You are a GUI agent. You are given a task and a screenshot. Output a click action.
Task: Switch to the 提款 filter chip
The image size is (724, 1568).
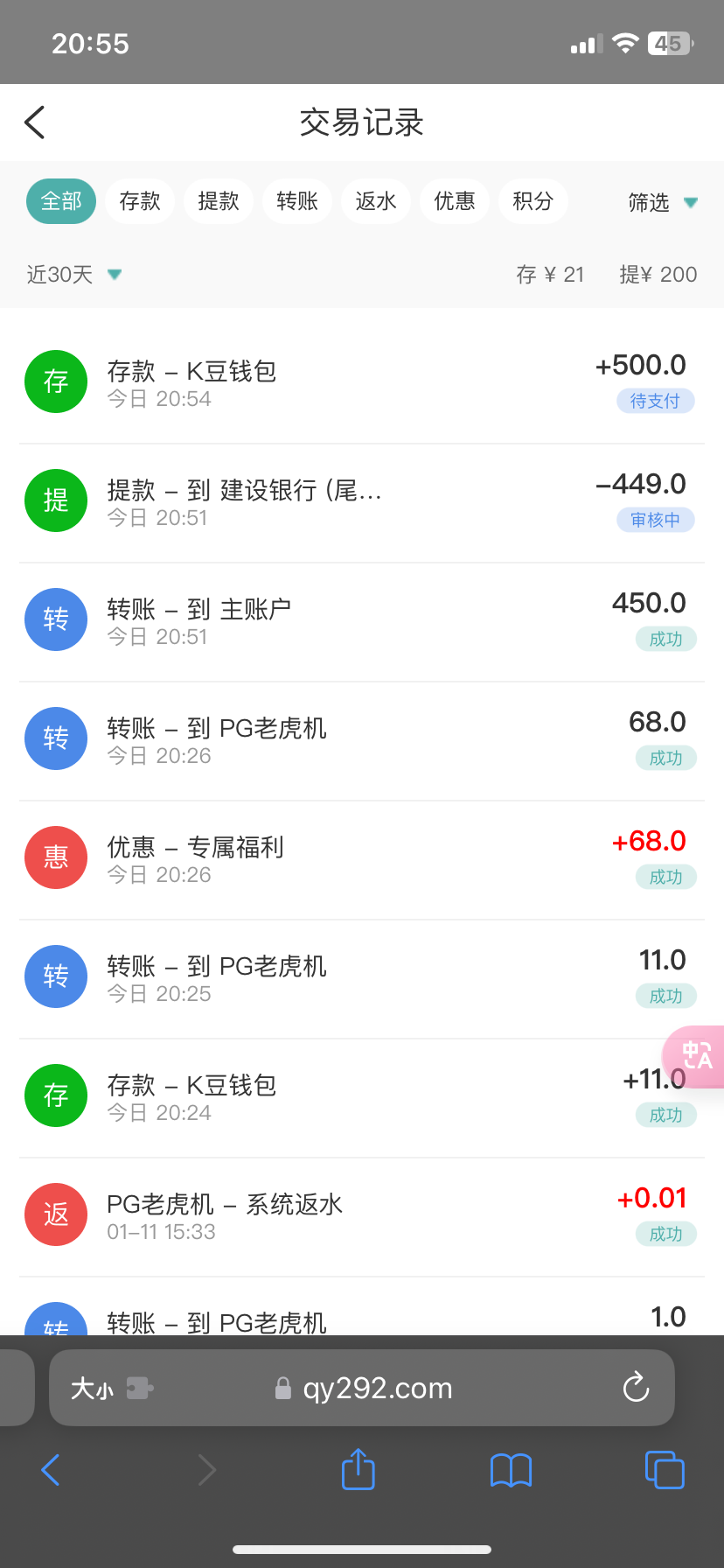(x=219, y=201)
